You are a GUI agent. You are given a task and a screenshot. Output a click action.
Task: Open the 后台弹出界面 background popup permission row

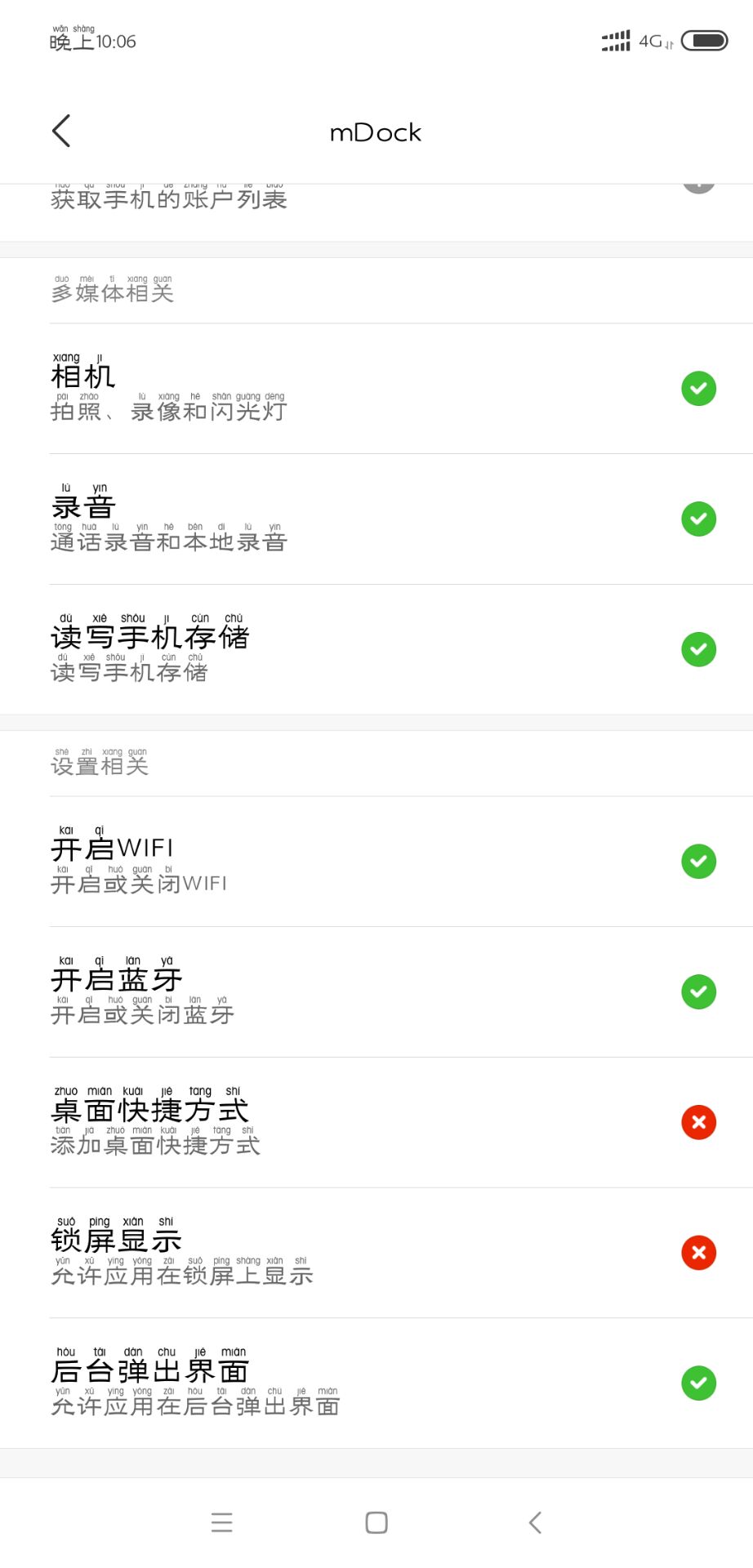pyautogui.click(x=376, y=1383)
